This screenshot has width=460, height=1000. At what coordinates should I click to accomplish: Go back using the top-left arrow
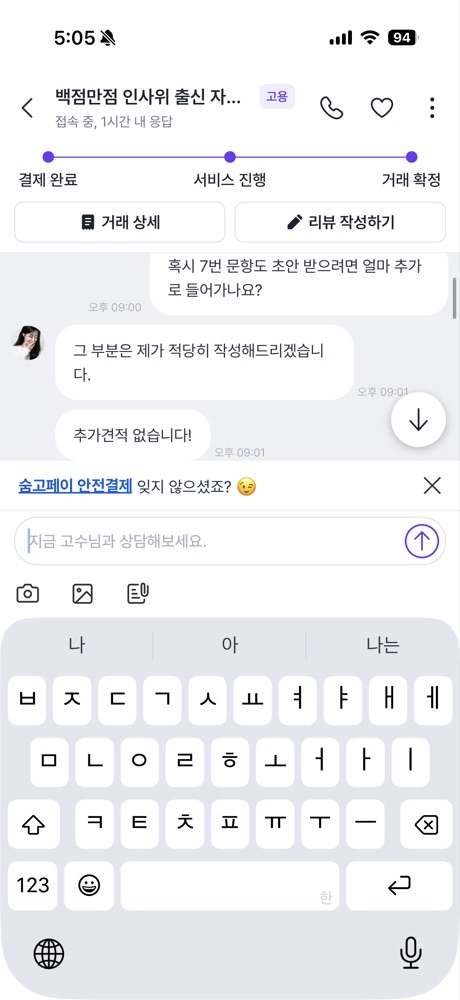(27, 108)
